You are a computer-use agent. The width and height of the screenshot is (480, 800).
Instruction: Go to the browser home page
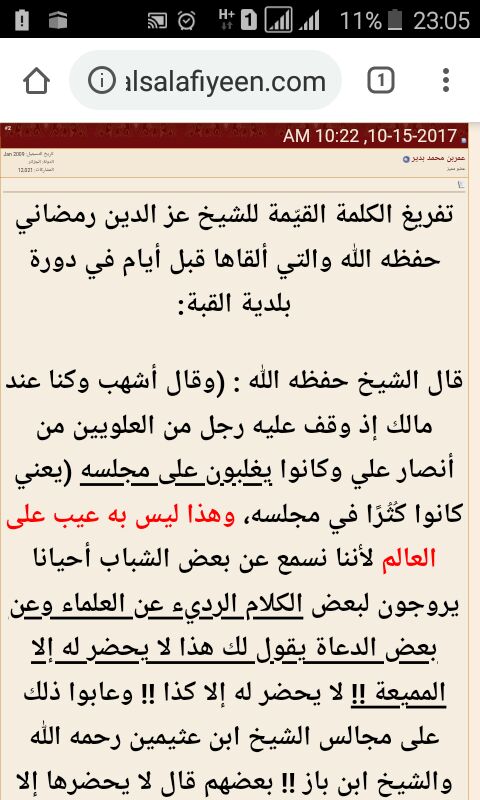tap(36, 81)
